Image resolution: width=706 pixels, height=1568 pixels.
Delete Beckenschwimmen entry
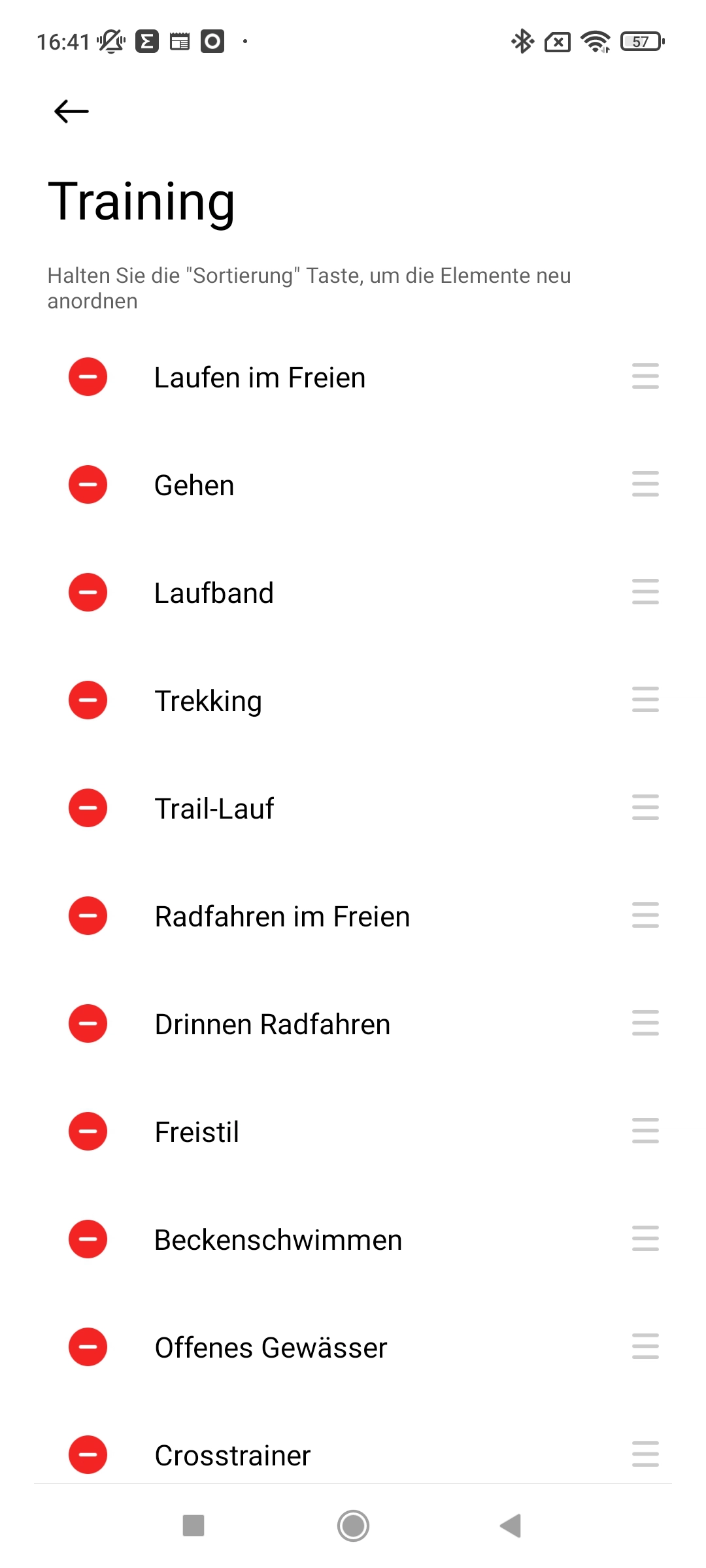point(88,1239)
